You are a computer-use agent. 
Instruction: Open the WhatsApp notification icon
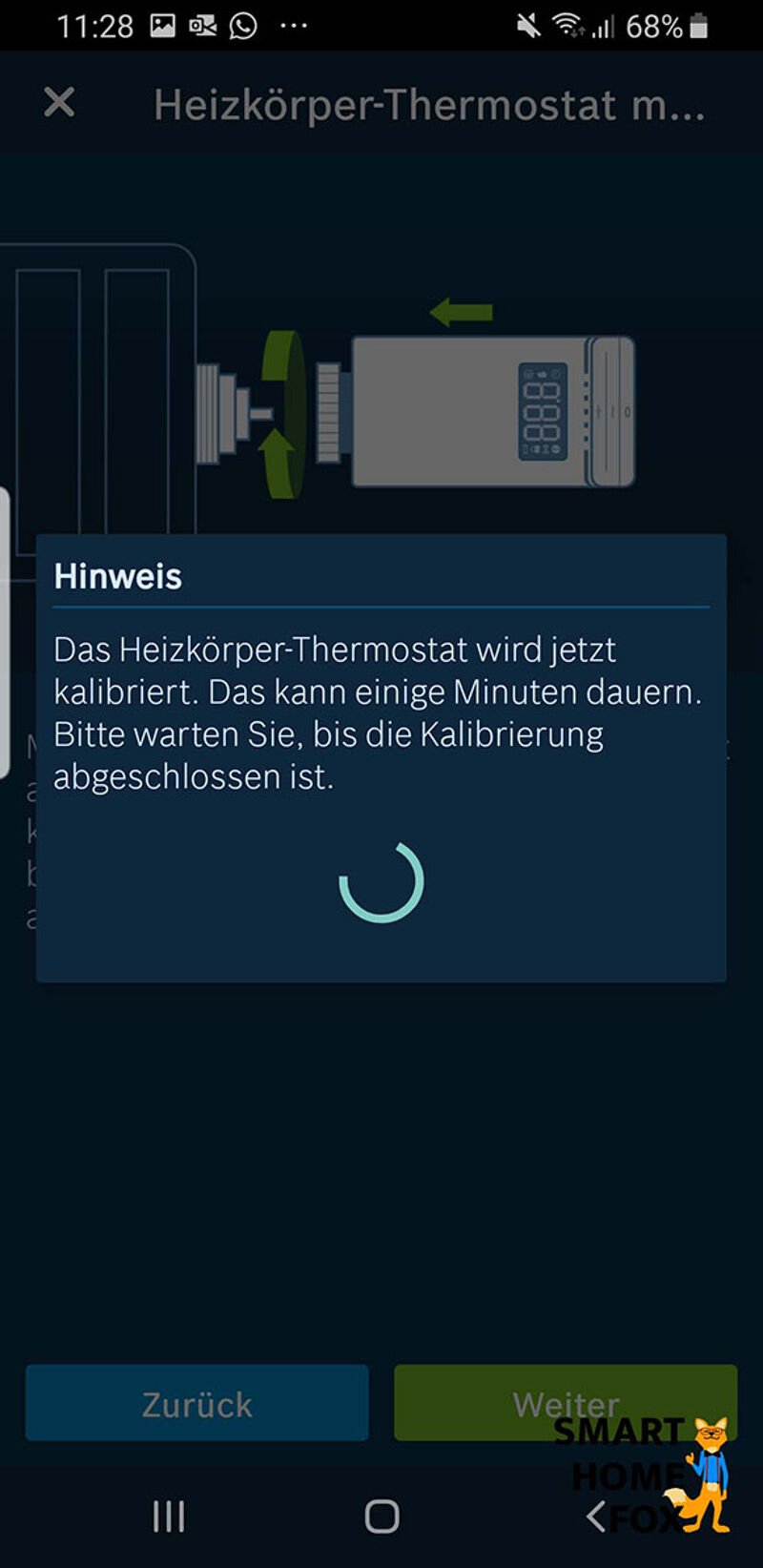coord(243,24)
